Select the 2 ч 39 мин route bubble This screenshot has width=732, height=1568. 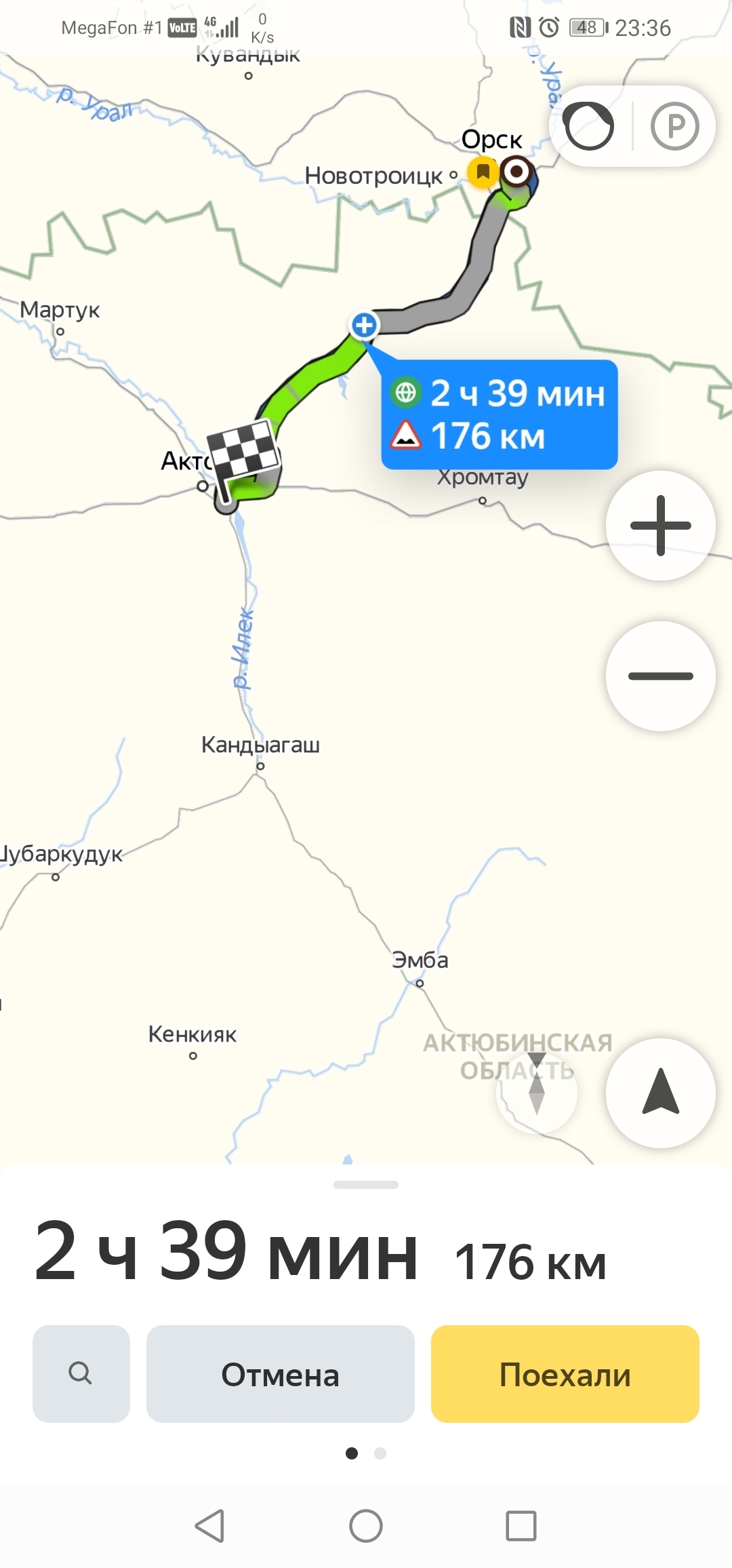point(500,414)
